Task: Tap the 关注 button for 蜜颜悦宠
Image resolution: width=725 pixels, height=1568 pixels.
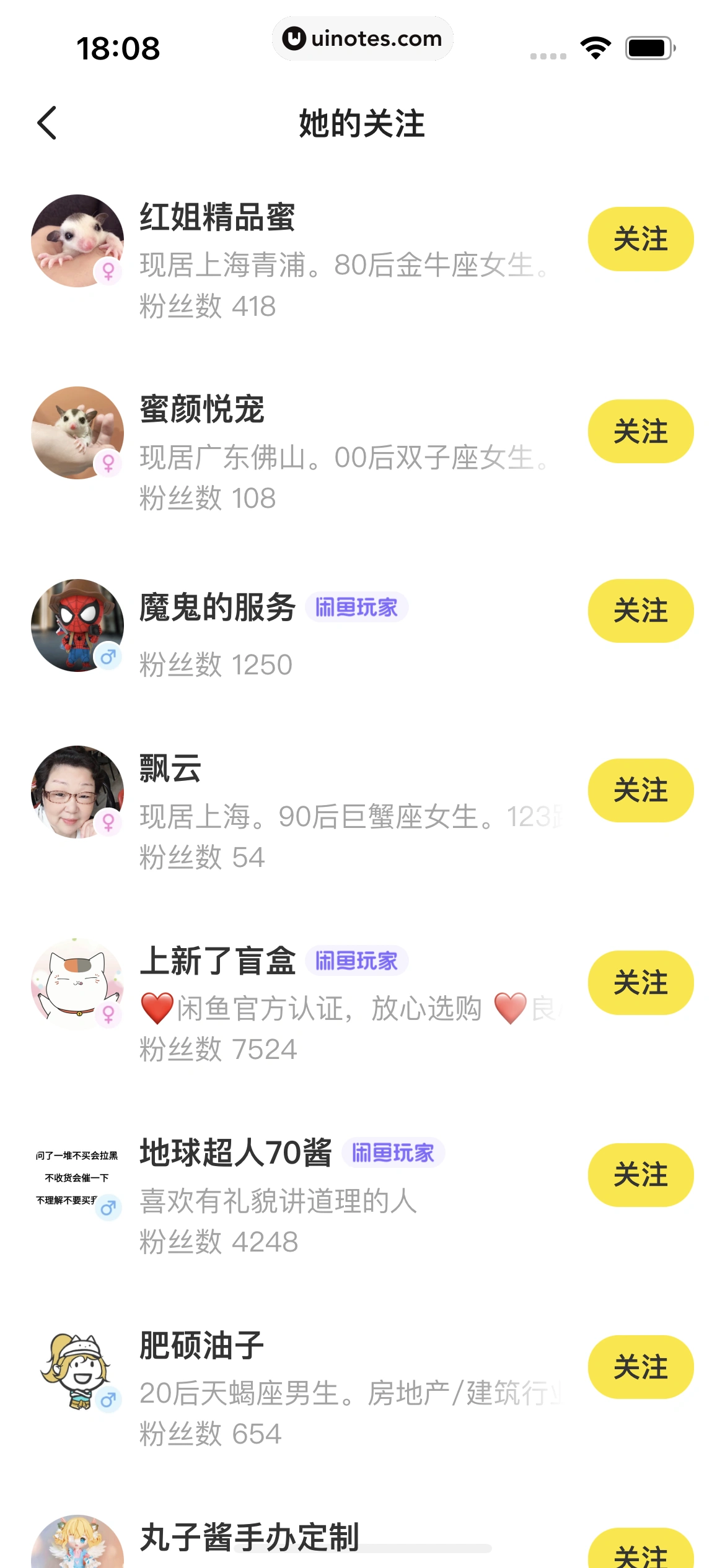Action: pyautogui.click(x=641, y=432)
